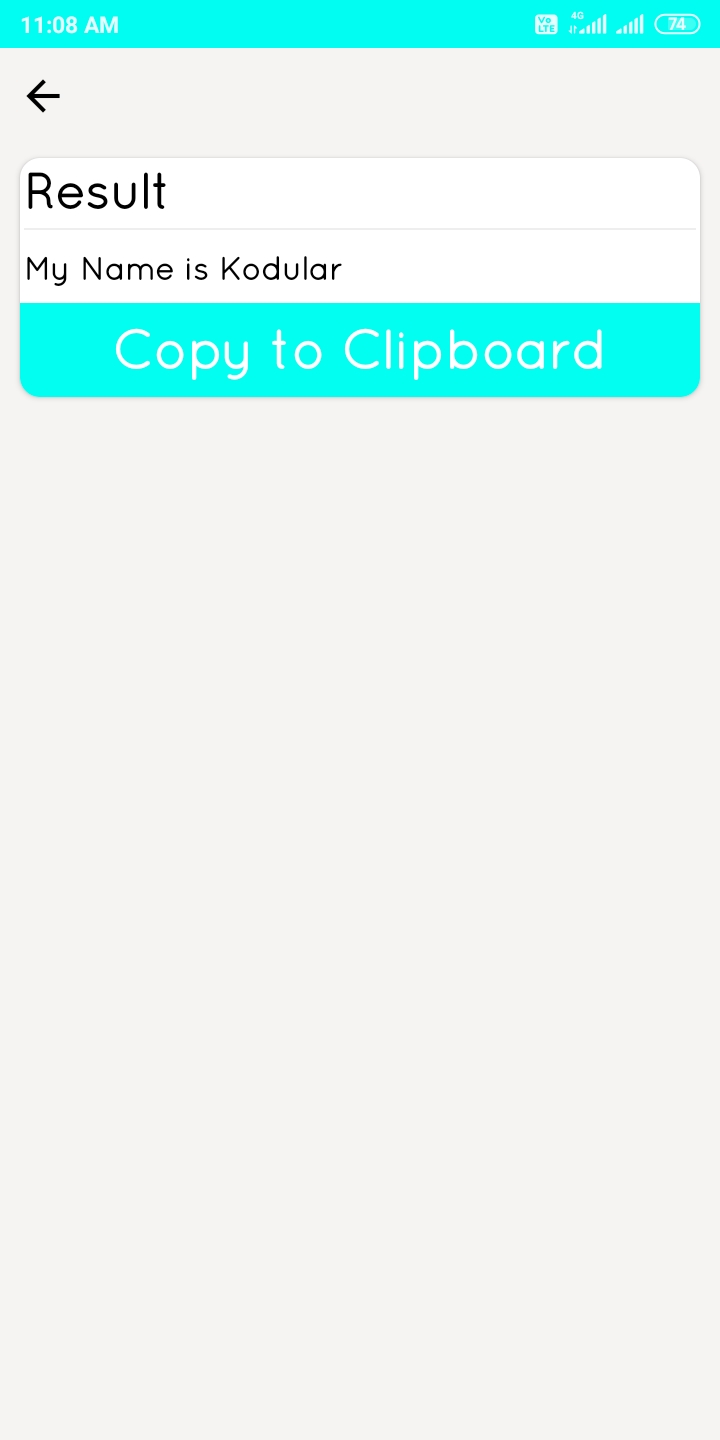Tap the Copy to Clipboard button
The height and width of the screenshot is (1440, 720).
click(x=360, y=350)
